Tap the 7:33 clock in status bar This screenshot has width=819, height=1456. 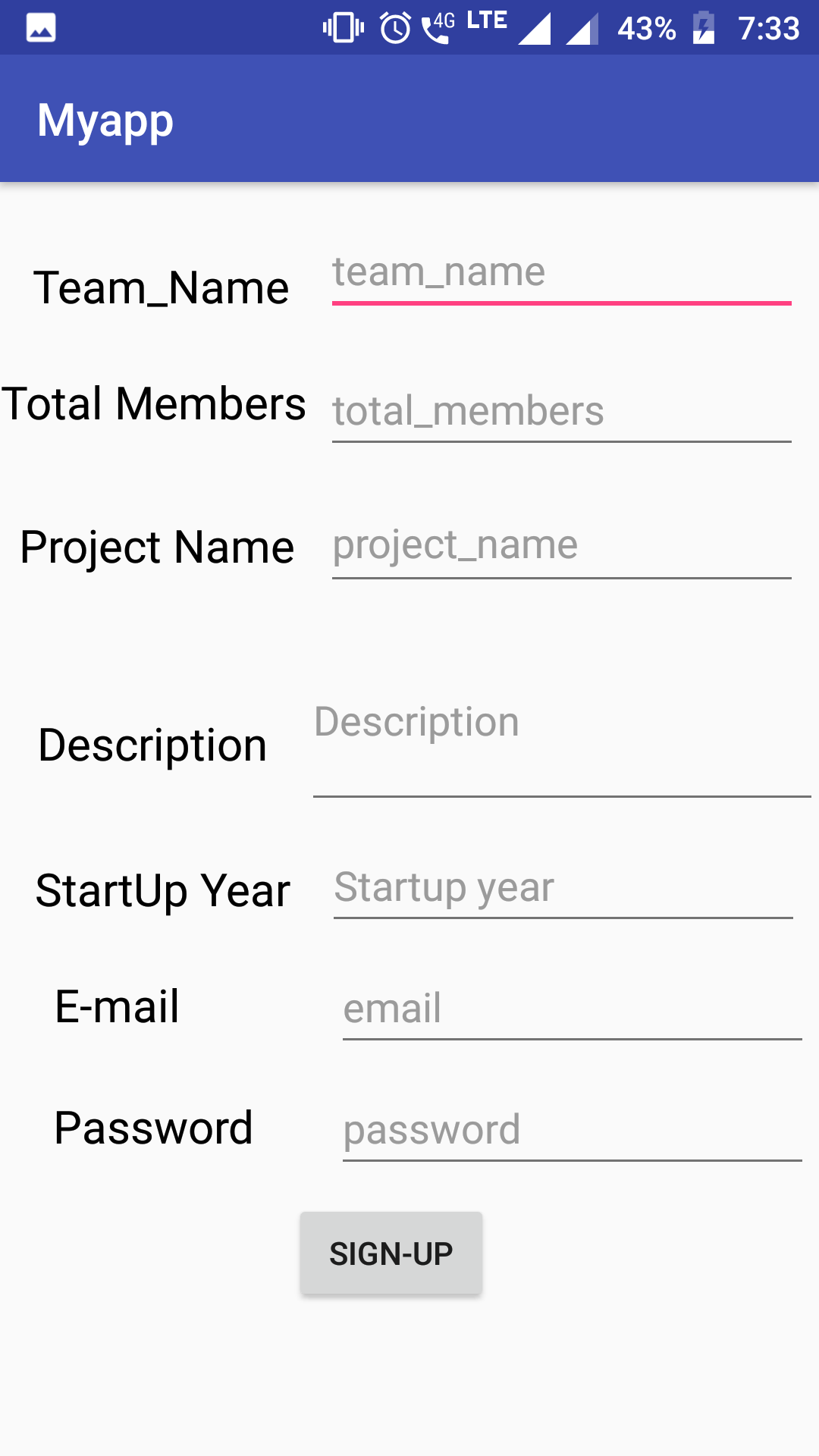(770, 27)
